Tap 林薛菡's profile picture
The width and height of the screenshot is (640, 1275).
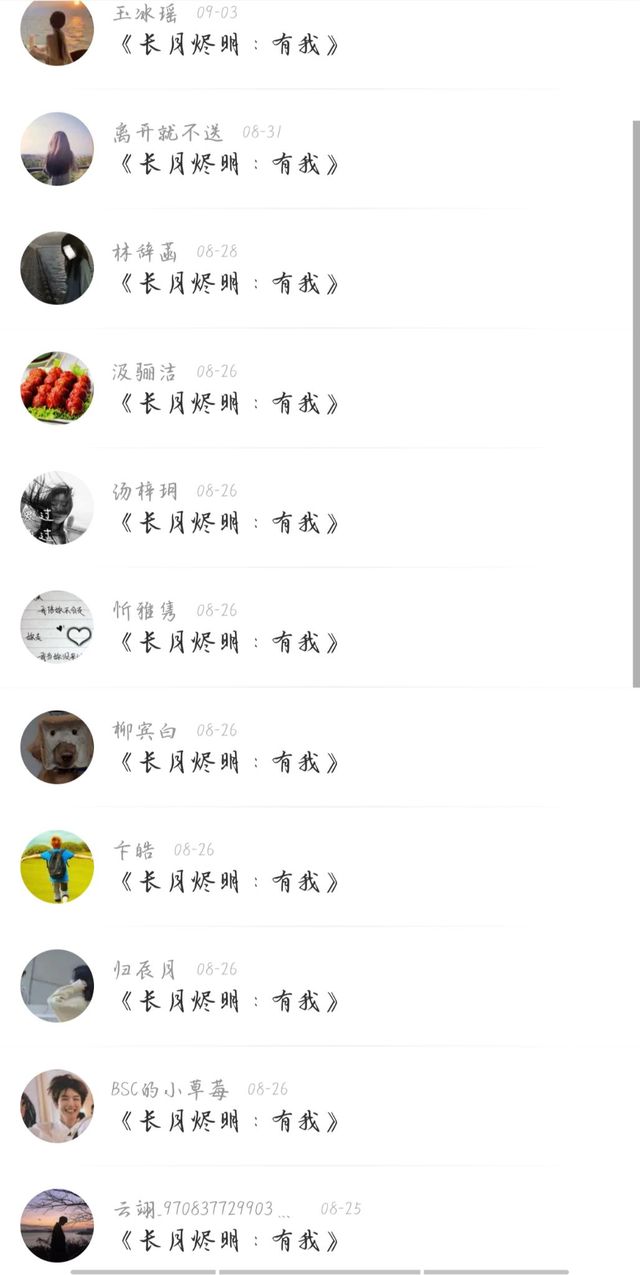tap(57, 268)
